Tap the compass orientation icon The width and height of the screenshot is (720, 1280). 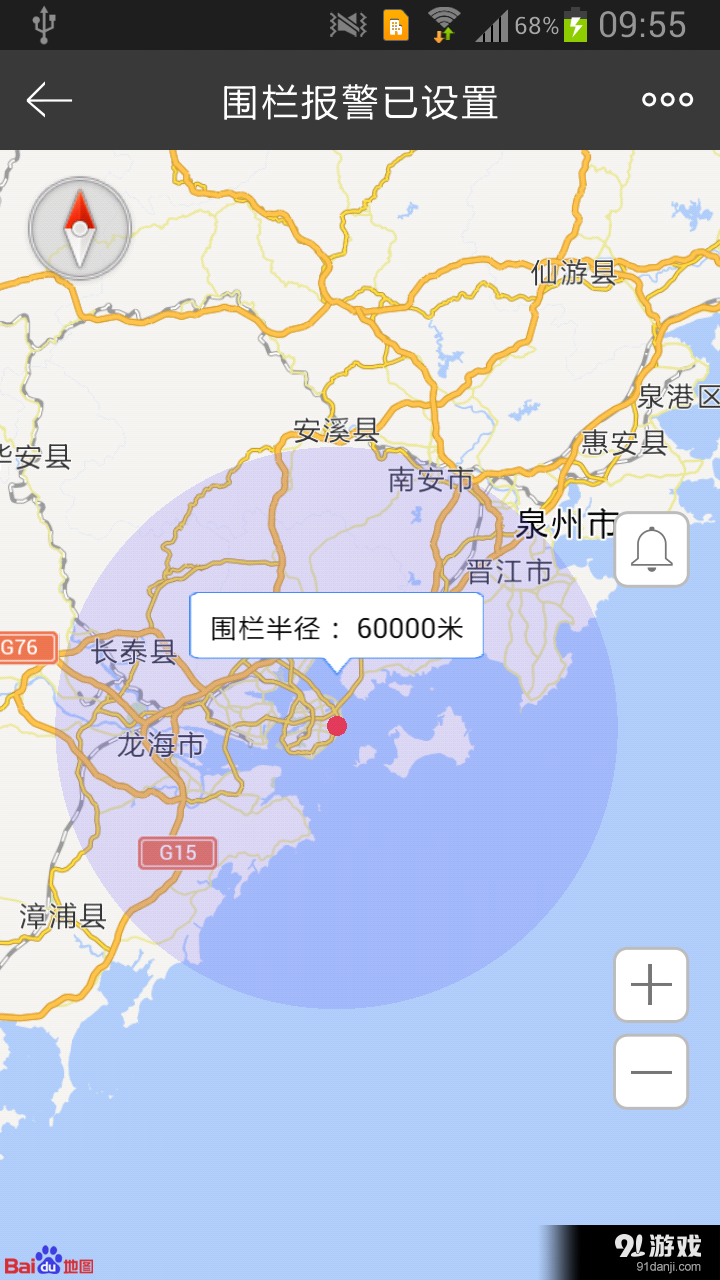[80, 228]
